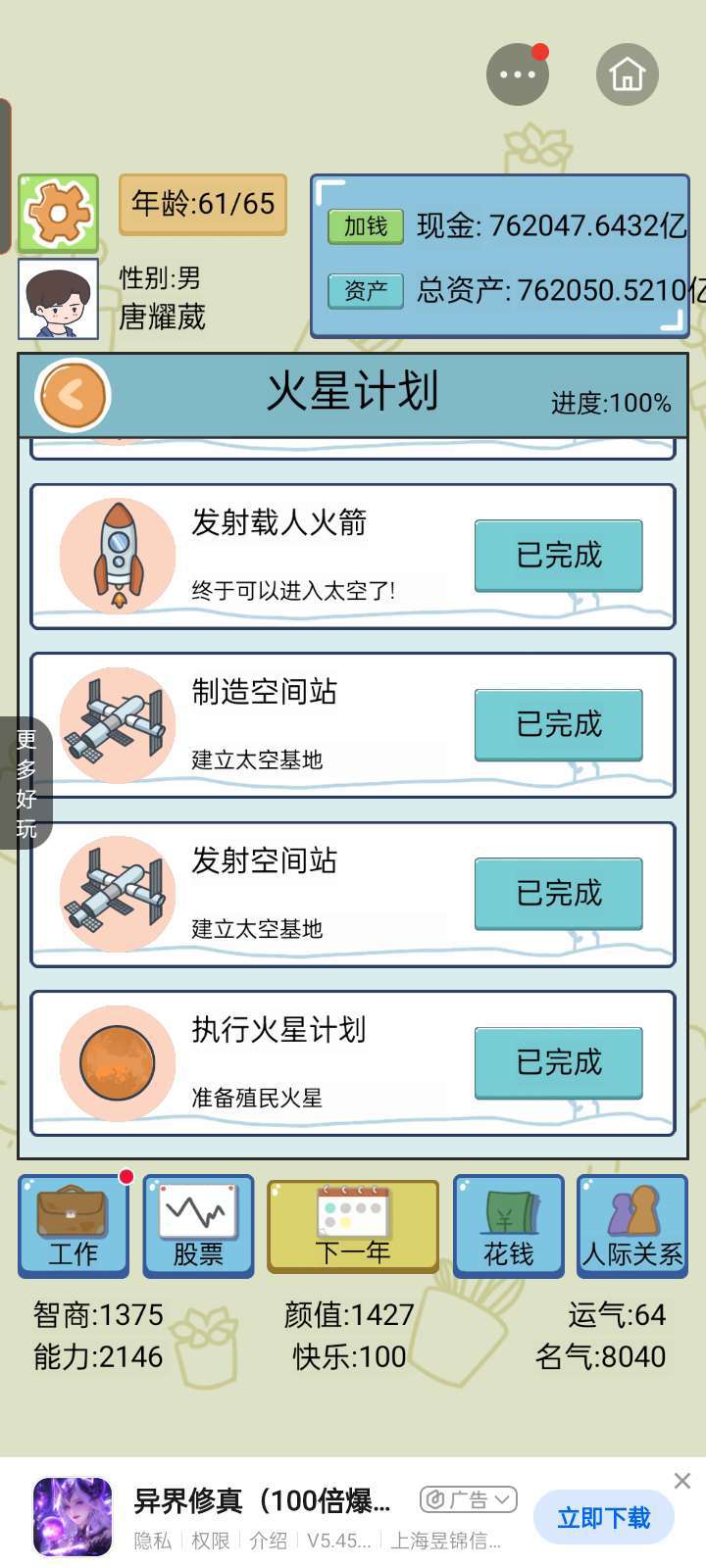The width and height of the screenshot is (706, 1568).
Task: Open the 更多好玩 side tab
Action: (x=25, y=784)
